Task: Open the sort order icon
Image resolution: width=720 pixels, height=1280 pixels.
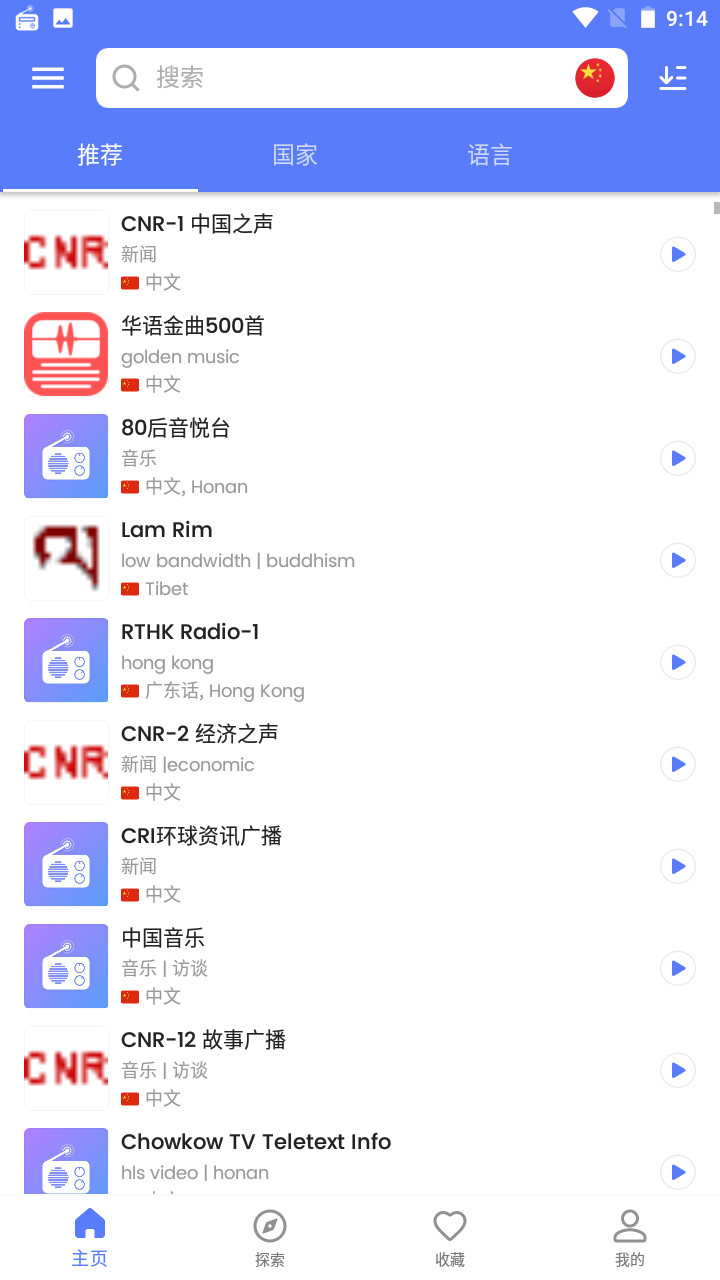Action: [673, 78]
